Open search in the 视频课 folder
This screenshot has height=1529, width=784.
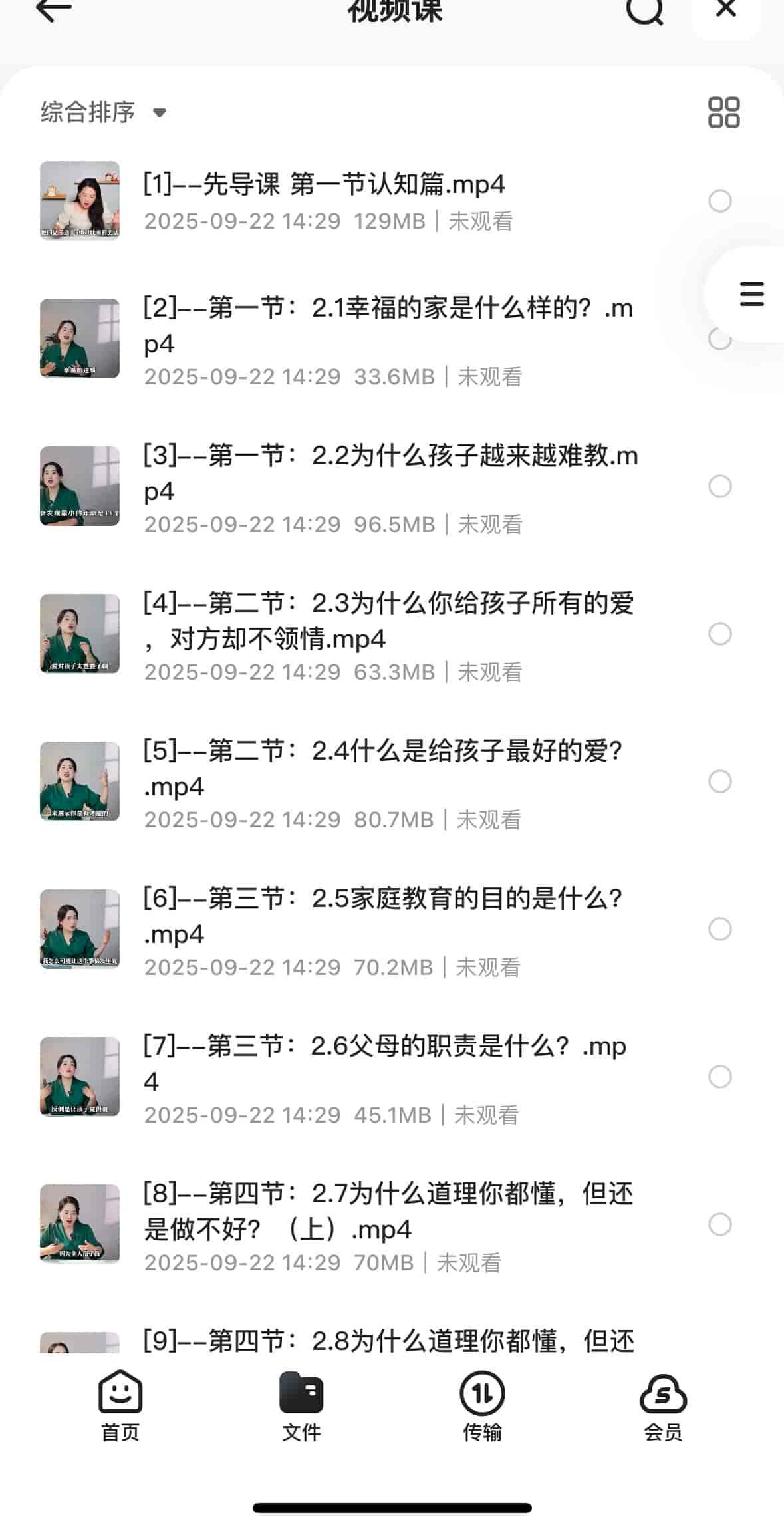644,11
